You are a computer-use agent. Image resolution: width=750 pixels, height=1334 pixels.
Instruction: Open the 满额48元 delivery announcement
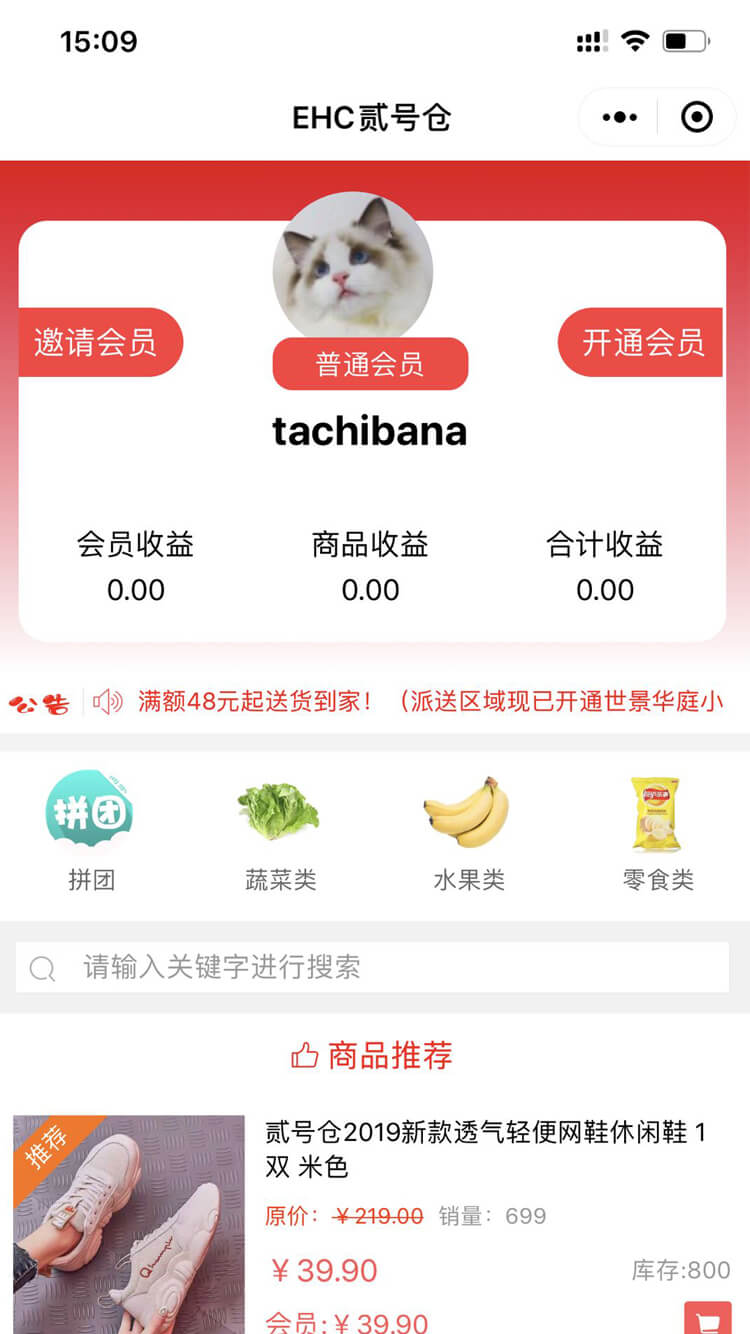click(x=430, y=702)
